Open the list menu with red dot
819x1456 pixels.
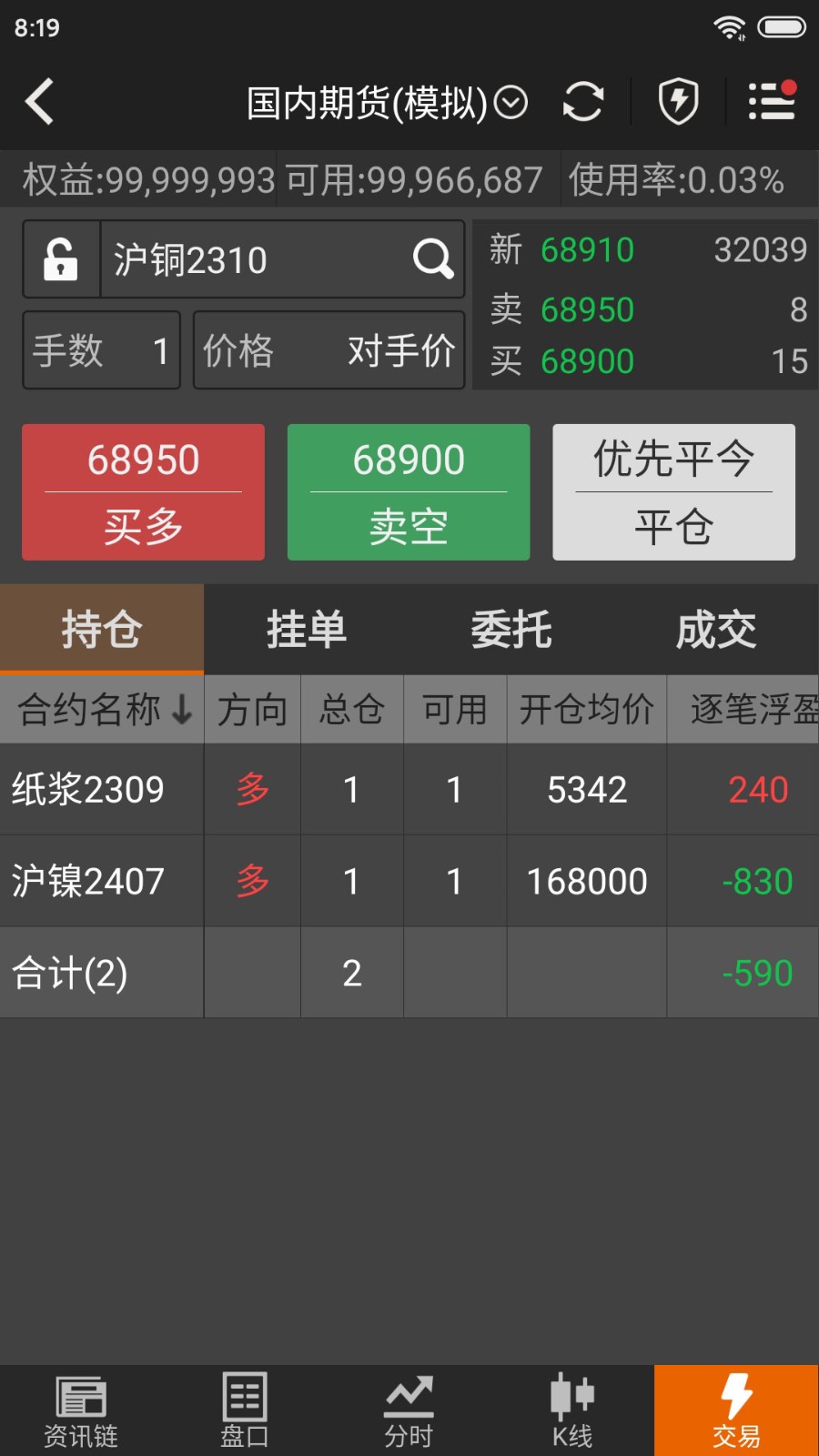[x=772, y=101]
